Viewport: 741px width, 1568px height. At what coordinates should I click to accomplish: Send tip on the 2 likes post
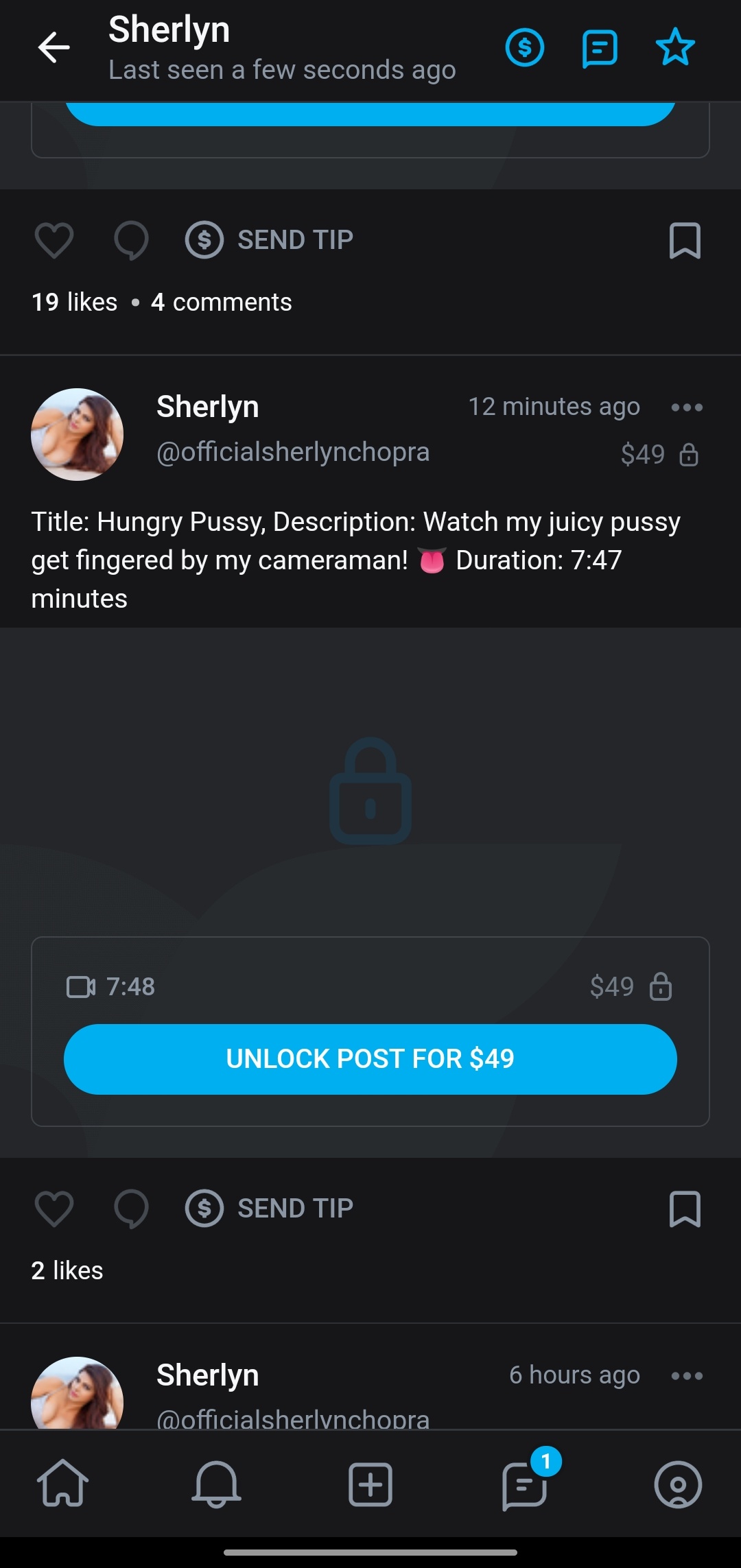coord(270,1209)
